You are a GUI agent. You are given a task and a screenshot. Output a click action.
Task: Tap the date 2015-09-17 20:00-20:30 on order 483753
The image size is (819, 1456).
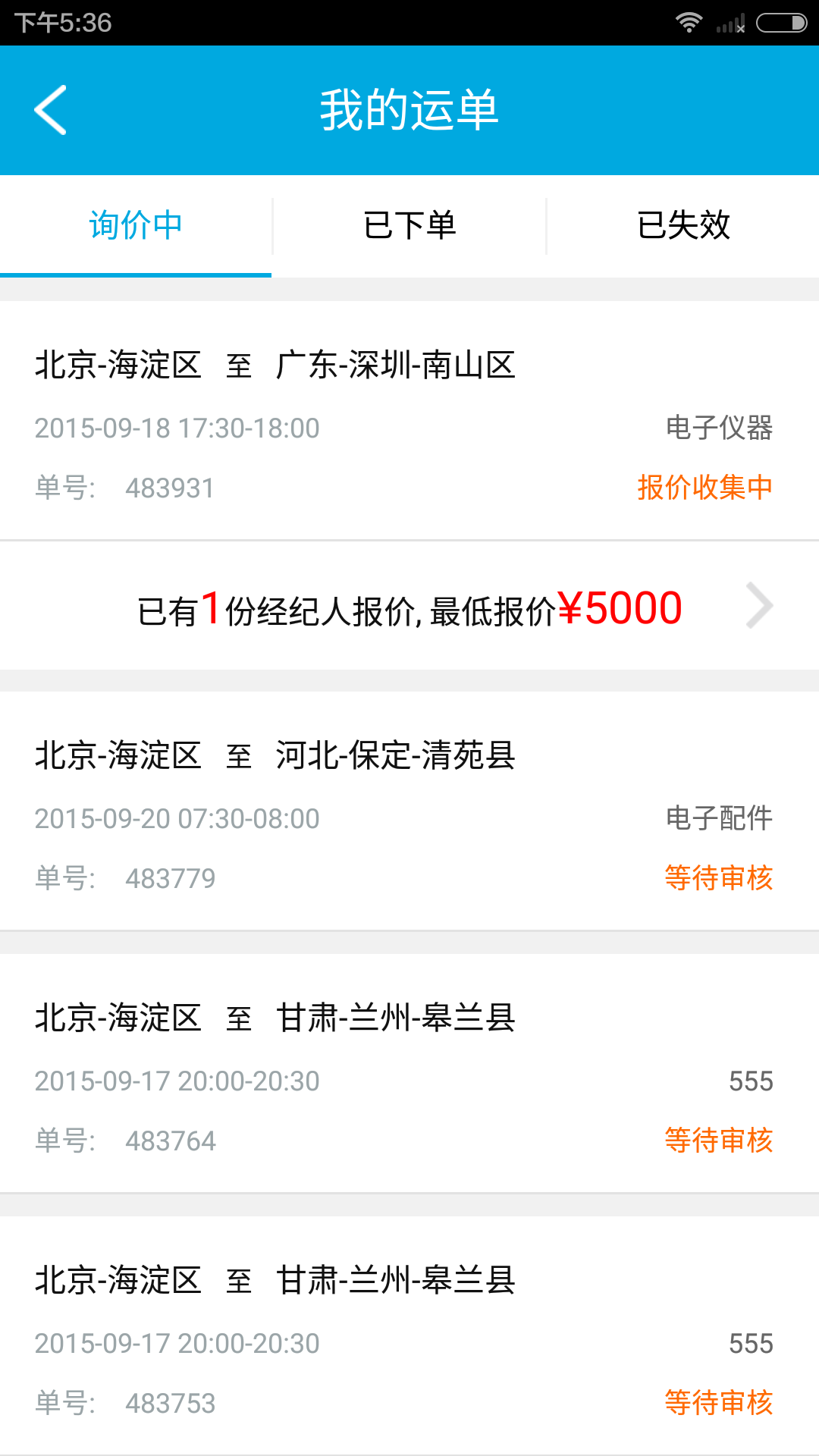coord(176,1342)
